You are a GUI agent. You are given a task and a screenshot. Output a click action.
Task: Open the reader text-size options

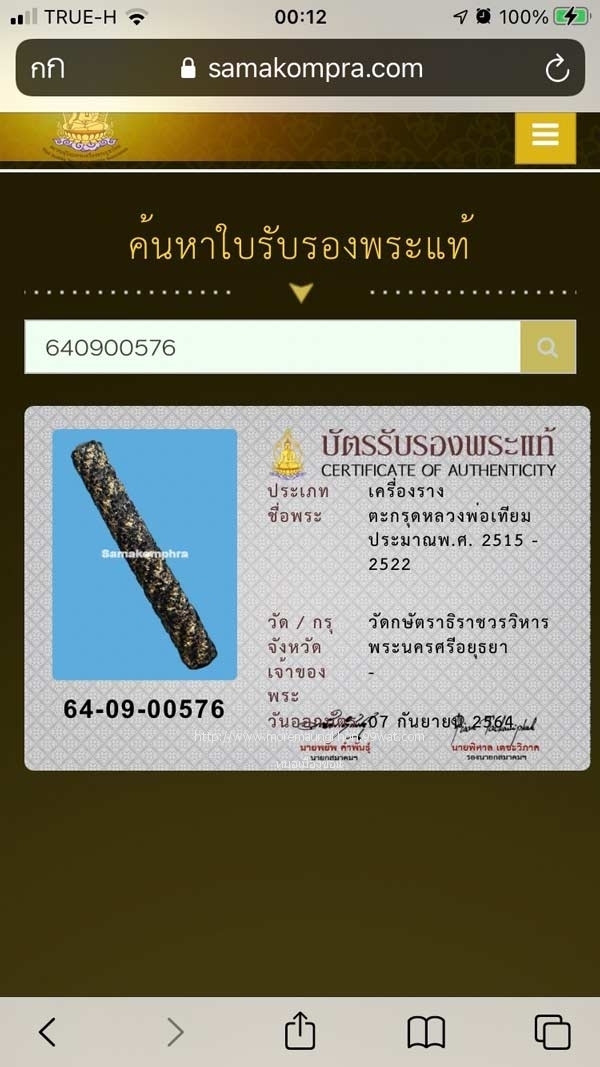pos(47,69)
